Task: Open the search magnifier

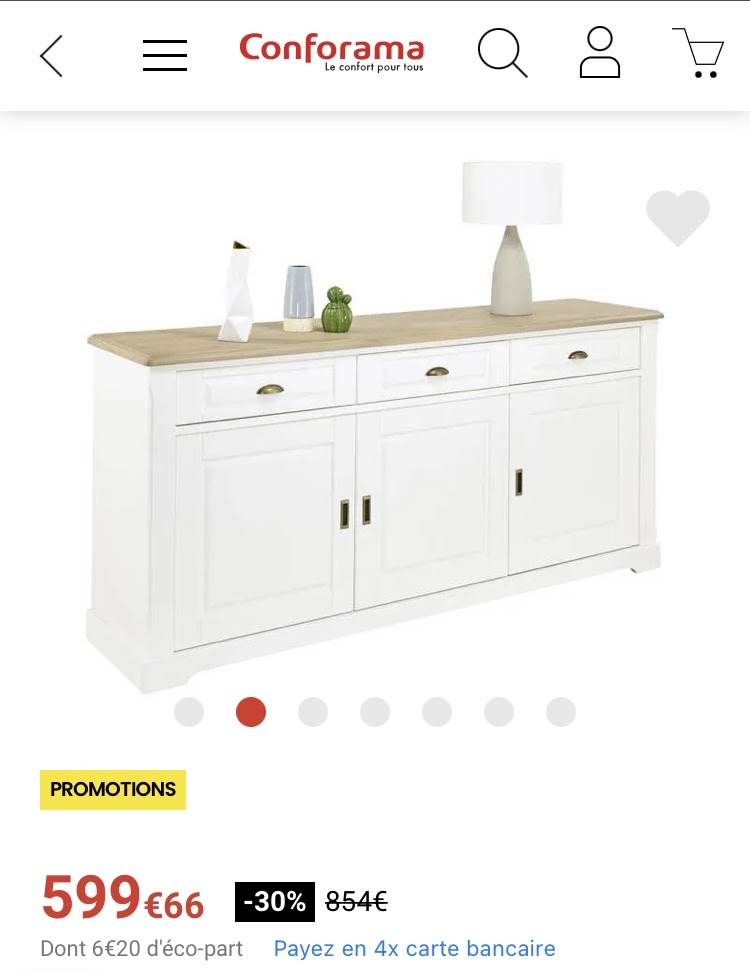Action: tap(501, 53)
